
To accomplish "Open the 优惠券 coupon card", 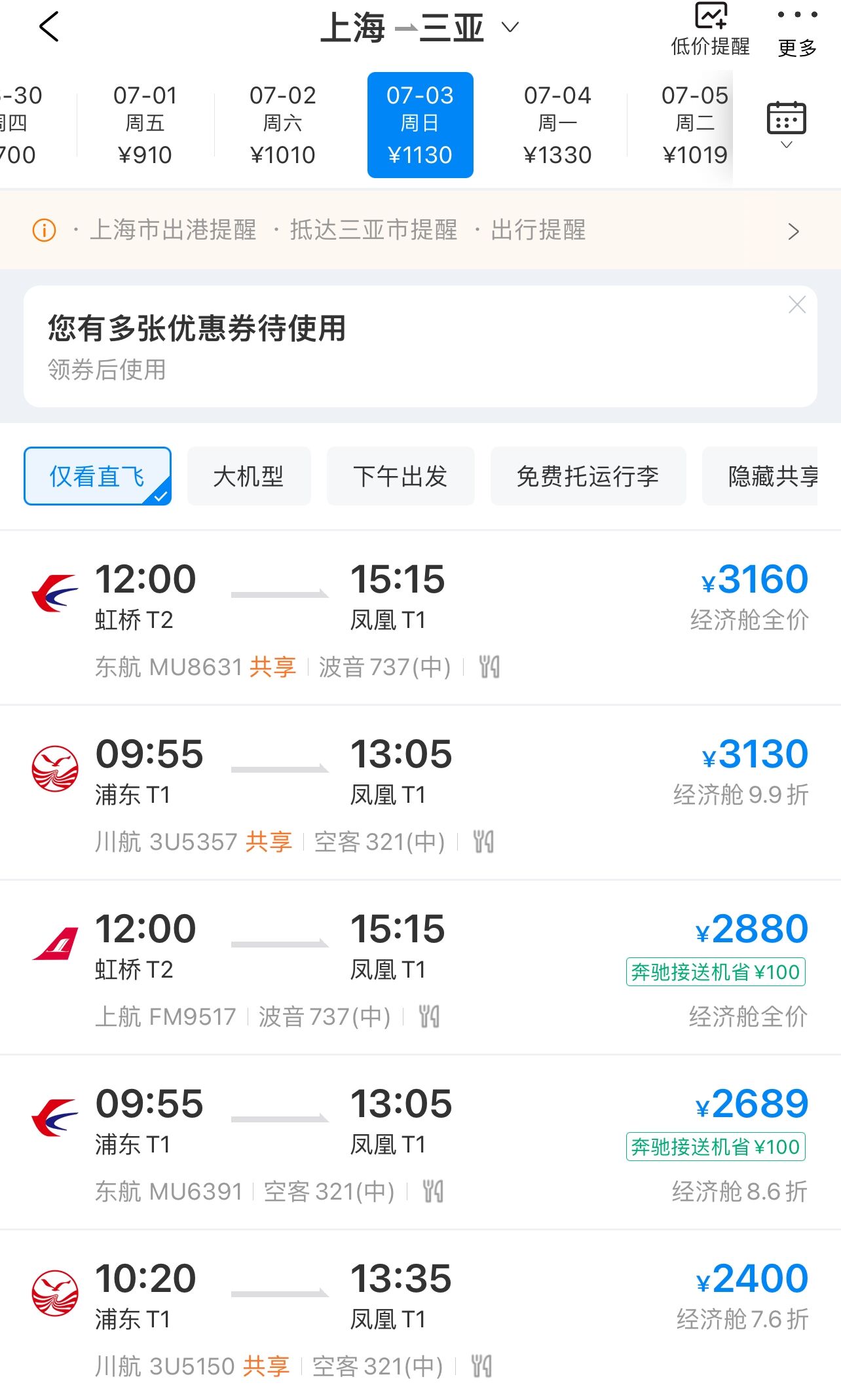I will point(393,346).
